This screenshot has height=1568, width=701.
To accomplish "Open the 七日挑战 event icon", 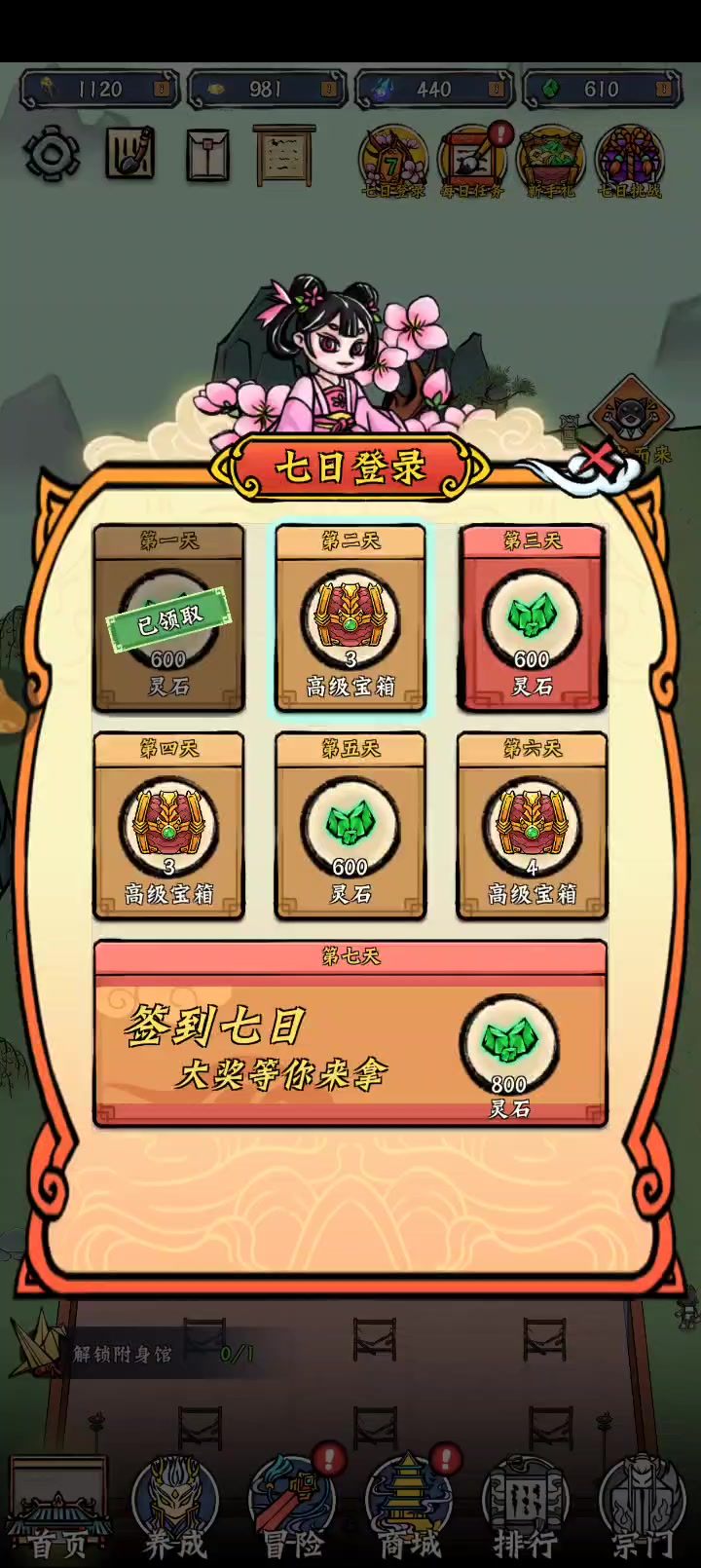I will (x=629, y=161).
